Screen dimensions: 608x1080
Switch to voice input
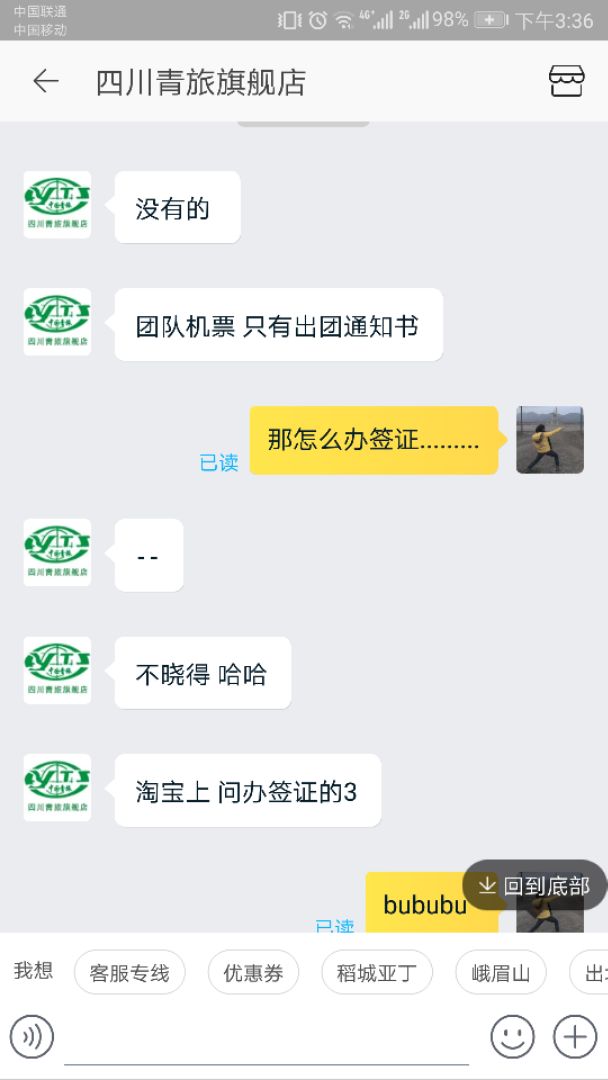tap(32, 1036)
